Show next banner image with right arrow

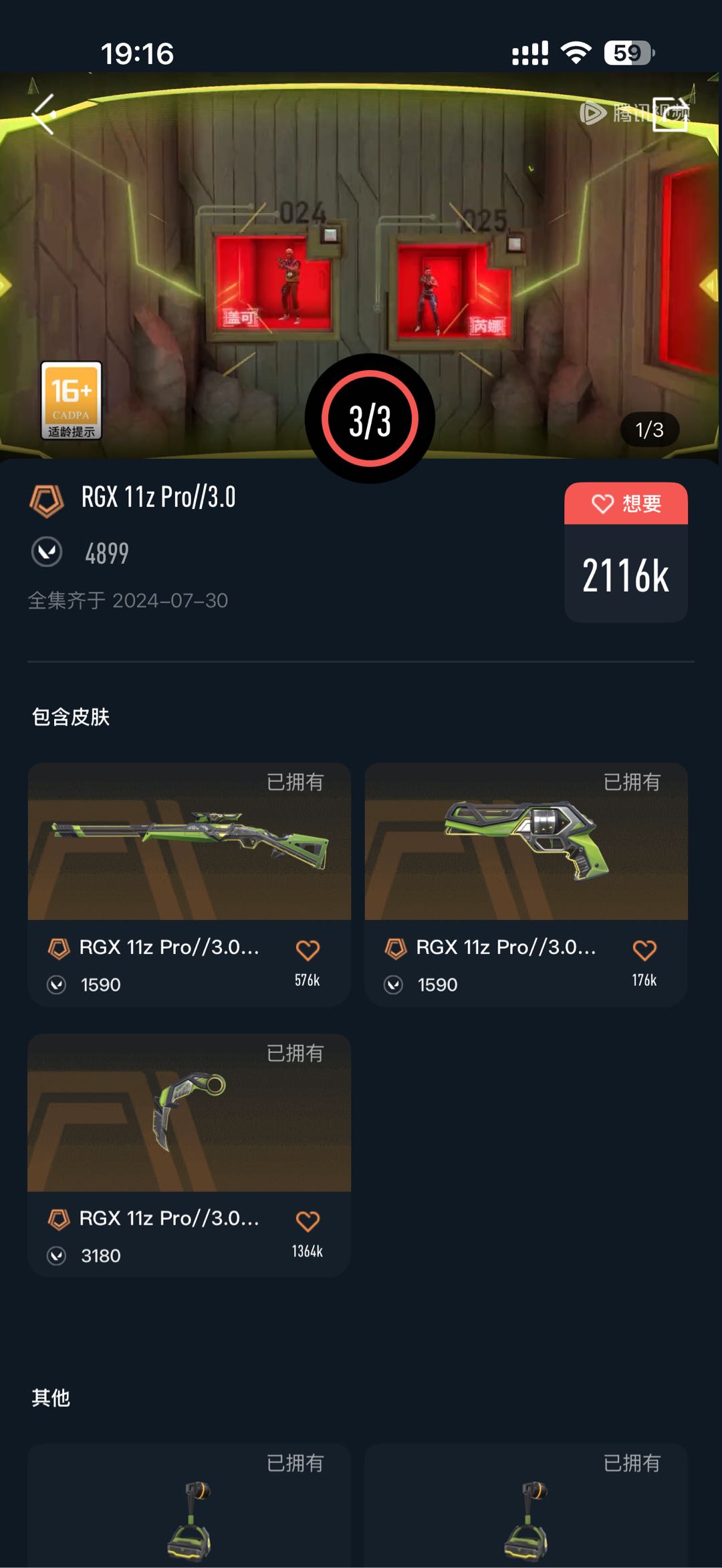pos(709,285)
